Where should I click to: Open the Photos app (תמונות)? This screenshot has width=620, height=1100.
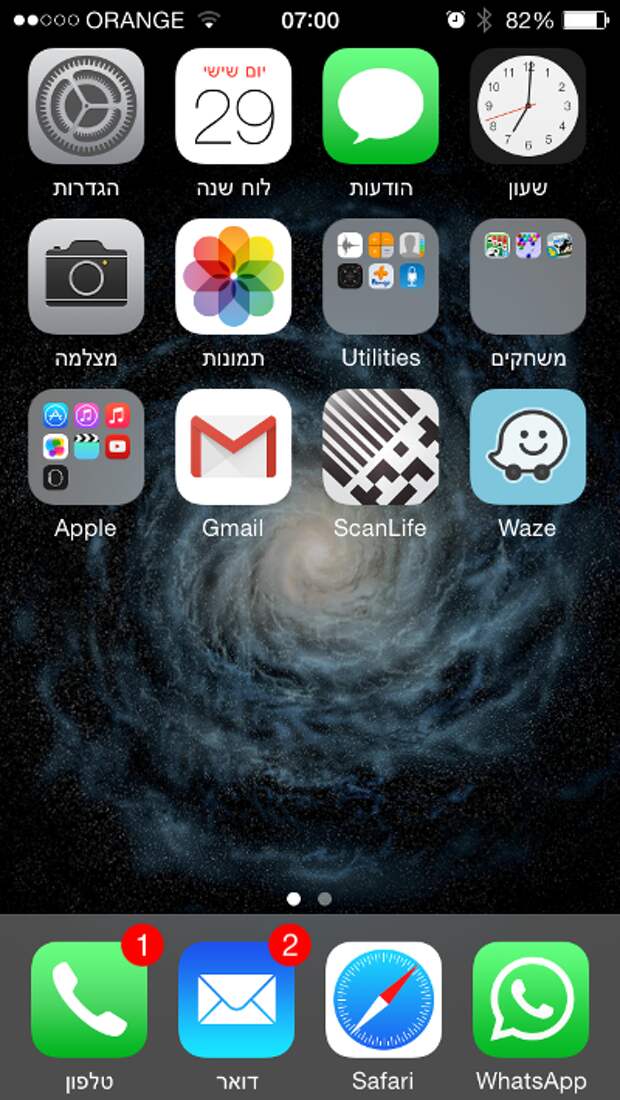233,277
